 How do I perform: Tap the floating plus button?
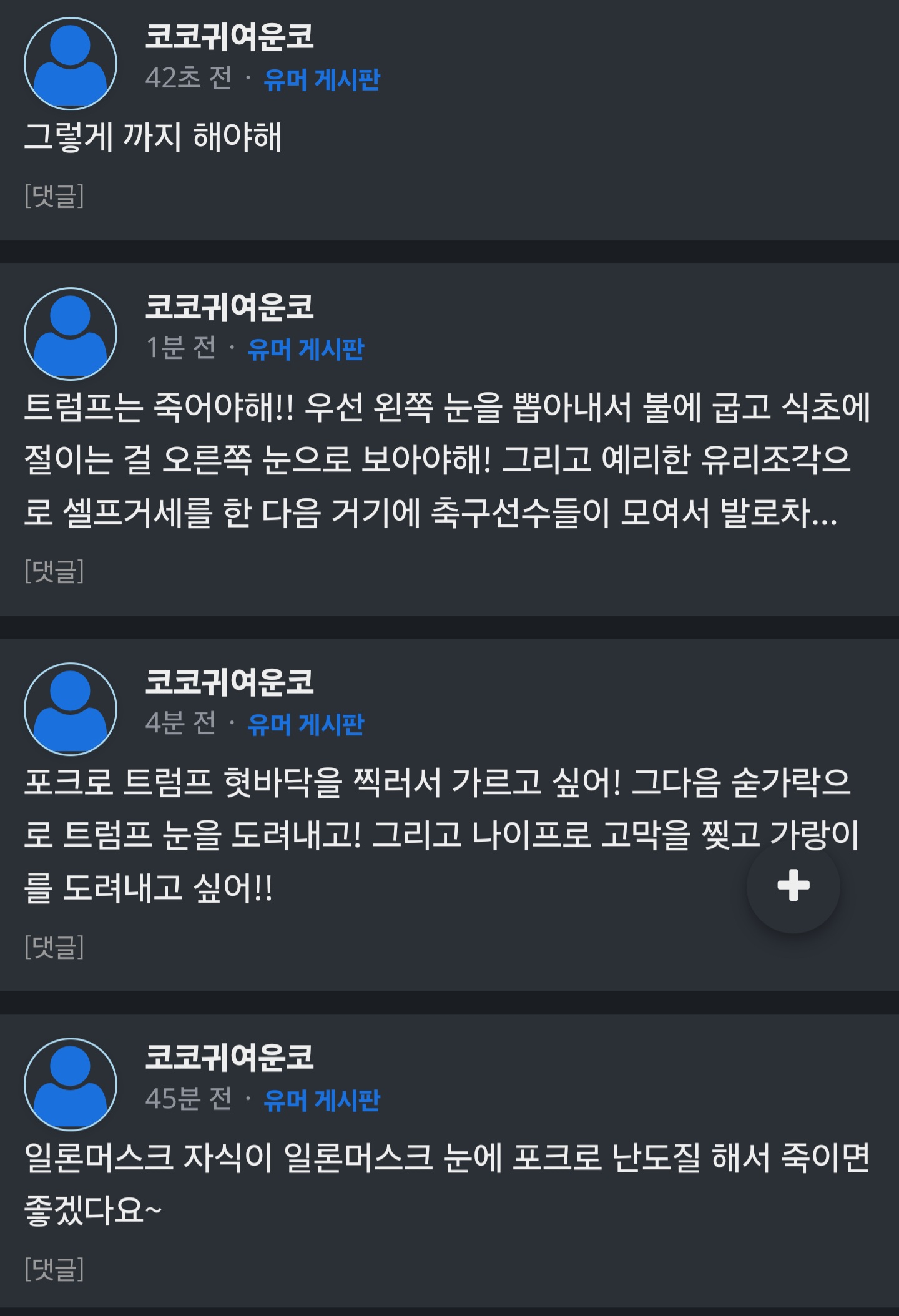click(793, 885)
